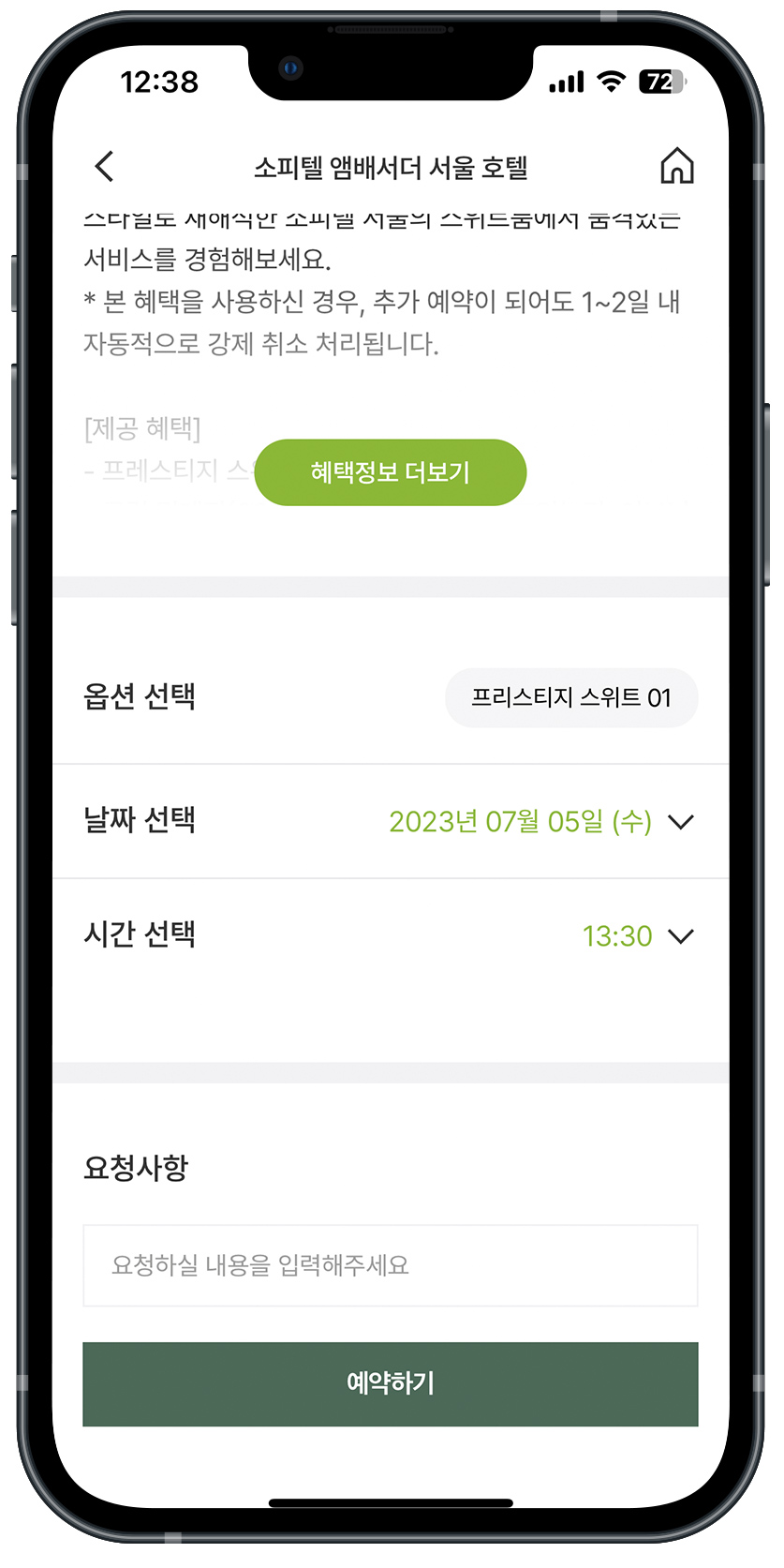Go back using the top-left arrow
Viewport: 784px width, 1568px height.
(104, 167)
